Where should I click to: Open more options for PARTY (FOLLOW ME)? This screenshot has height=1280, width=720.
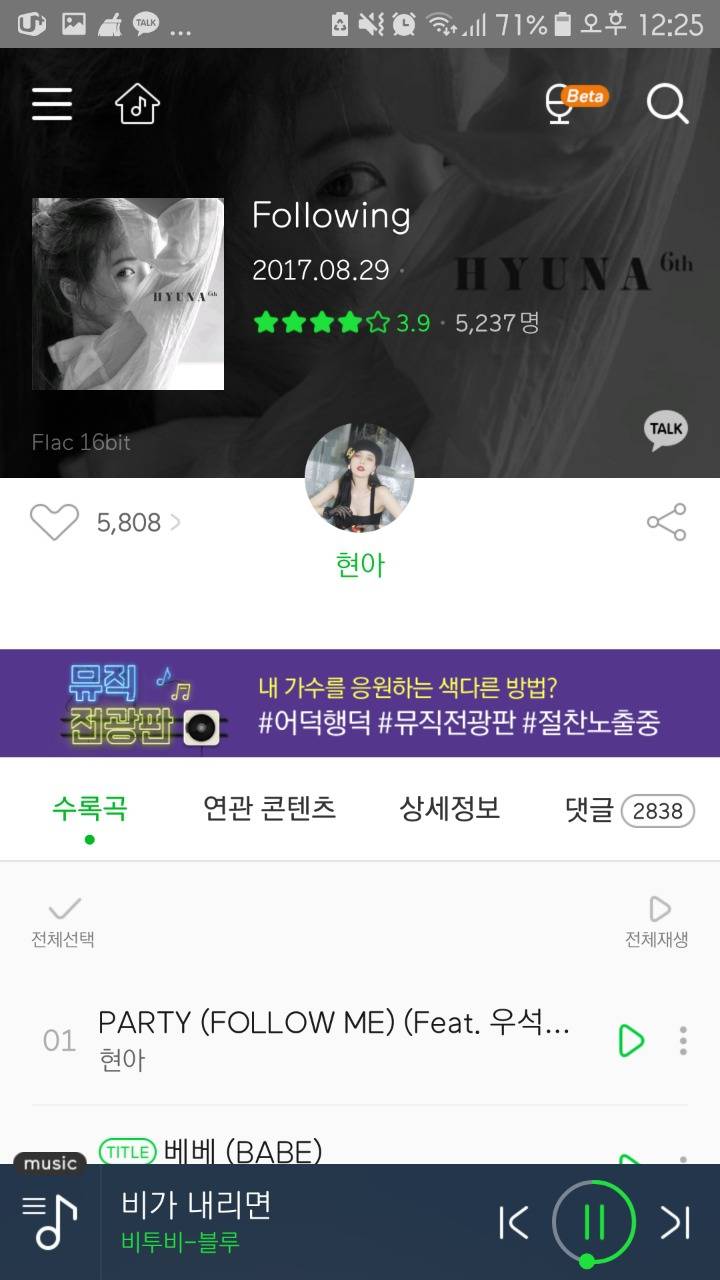[685, 1041]
